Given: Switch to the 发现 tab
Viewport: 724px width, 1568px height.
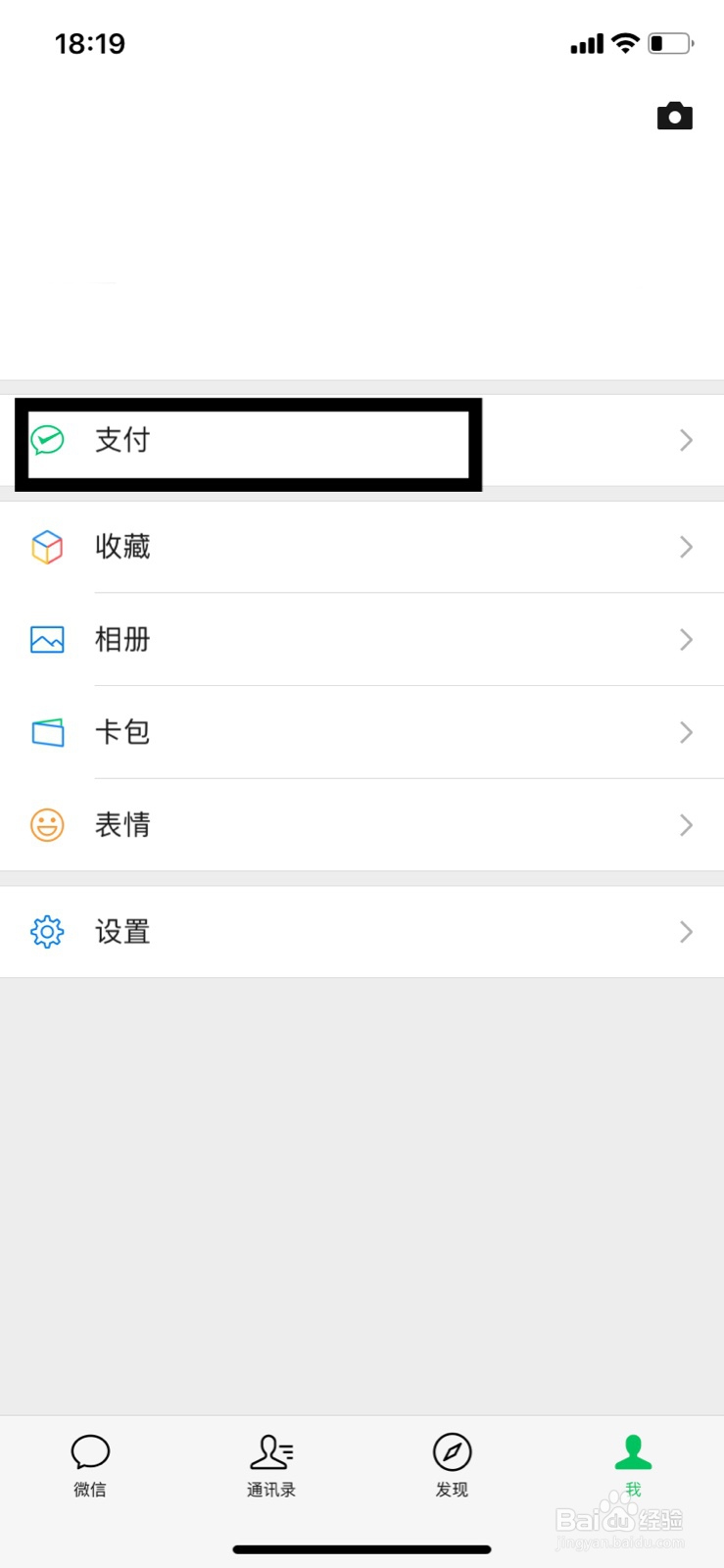Looking at the screenshot, I should tap(452, 1465).
